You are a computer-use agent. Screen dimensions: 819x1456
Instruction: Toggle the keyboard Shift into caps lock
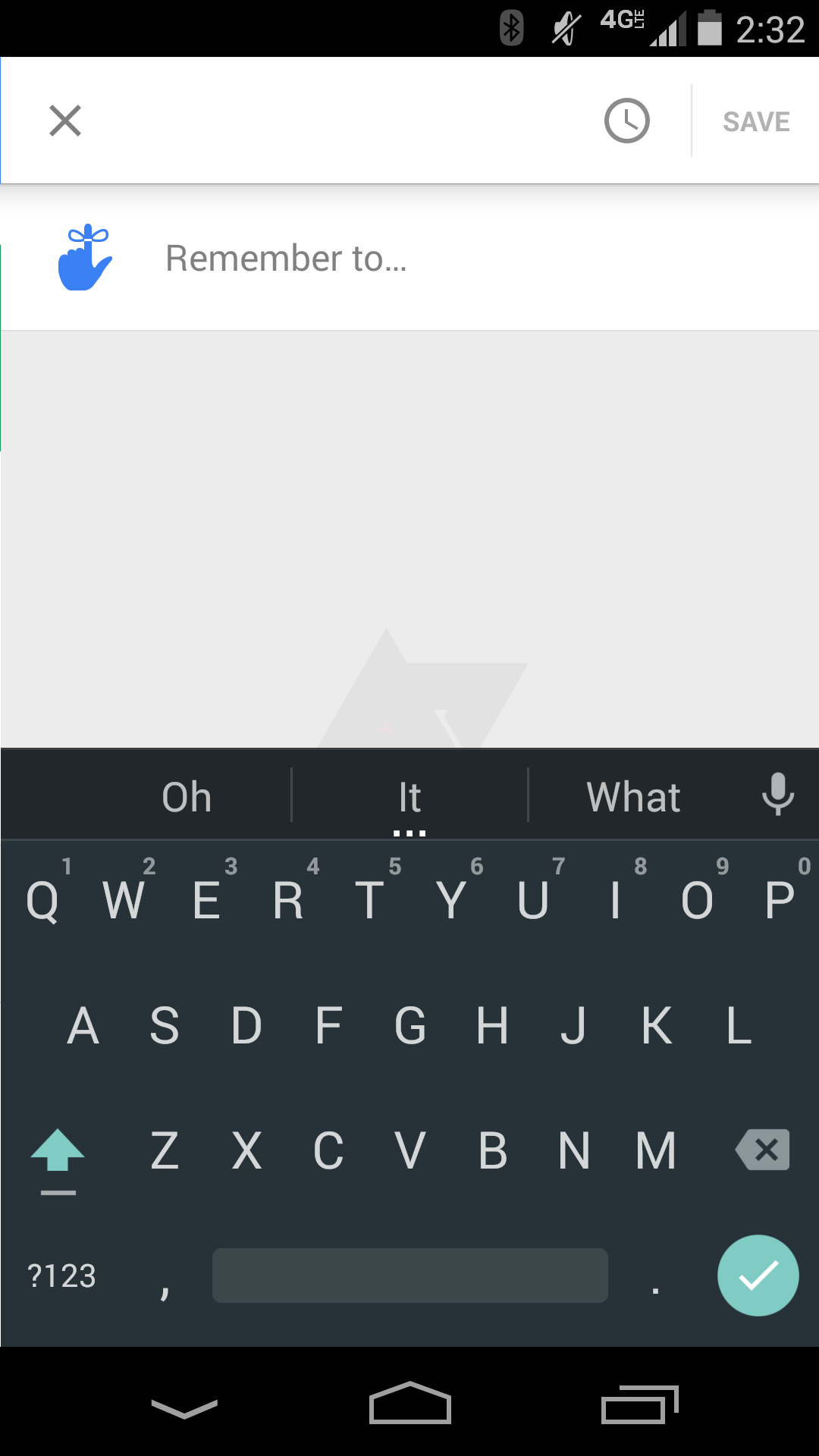click(58, 1150)
